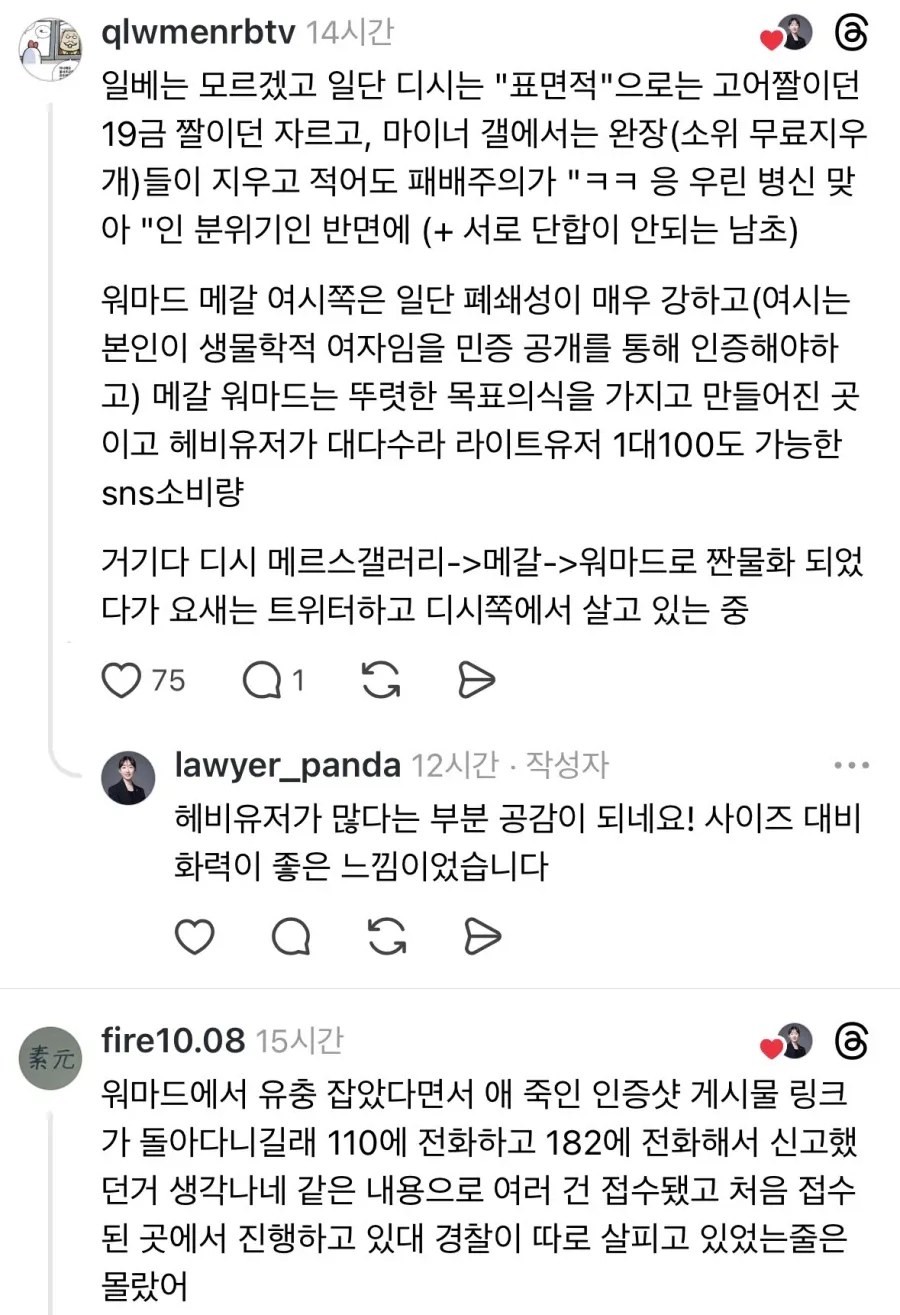The image size is (900, 1315).
Task: Like qlwmenrbtv's comment
Action: tap(123, 681)
